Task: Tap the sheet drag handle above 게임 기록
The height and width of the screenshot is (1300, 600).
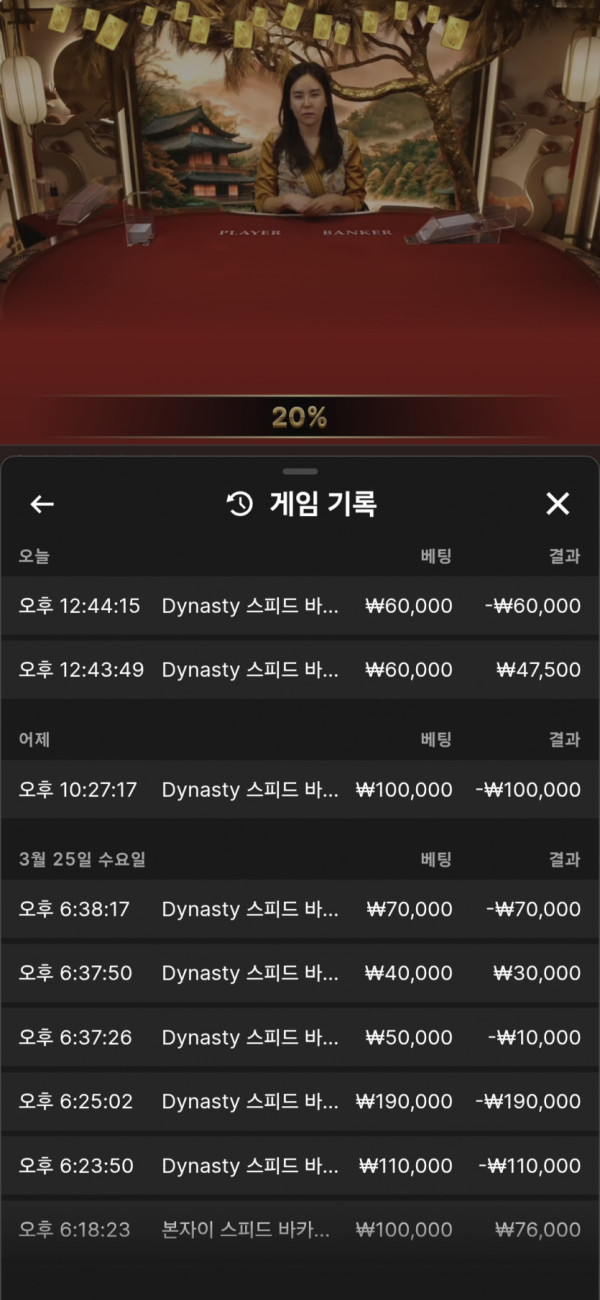Action: pyautogui.click(x=300, y=470)
